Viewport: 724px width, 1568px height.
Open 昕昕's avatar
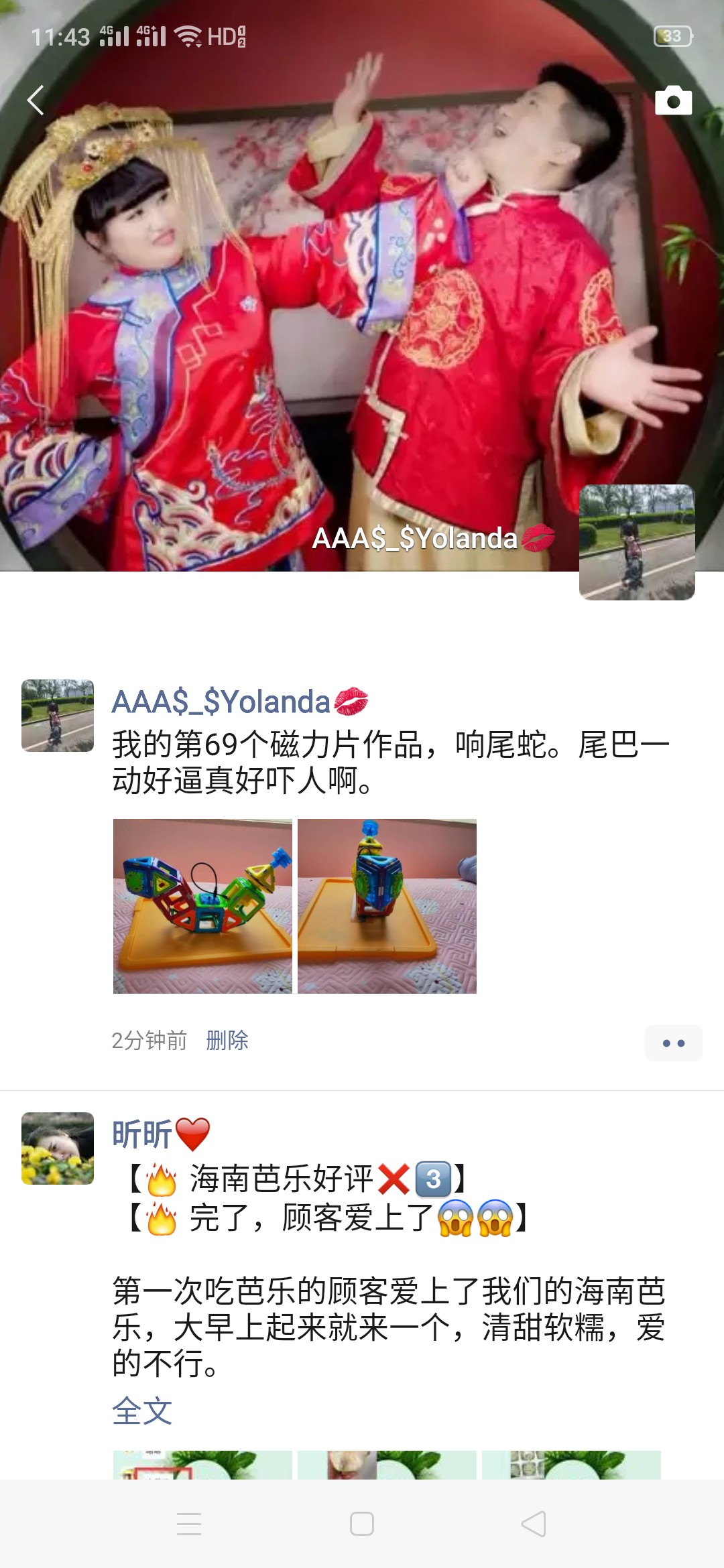click(x=58, y=1148)
